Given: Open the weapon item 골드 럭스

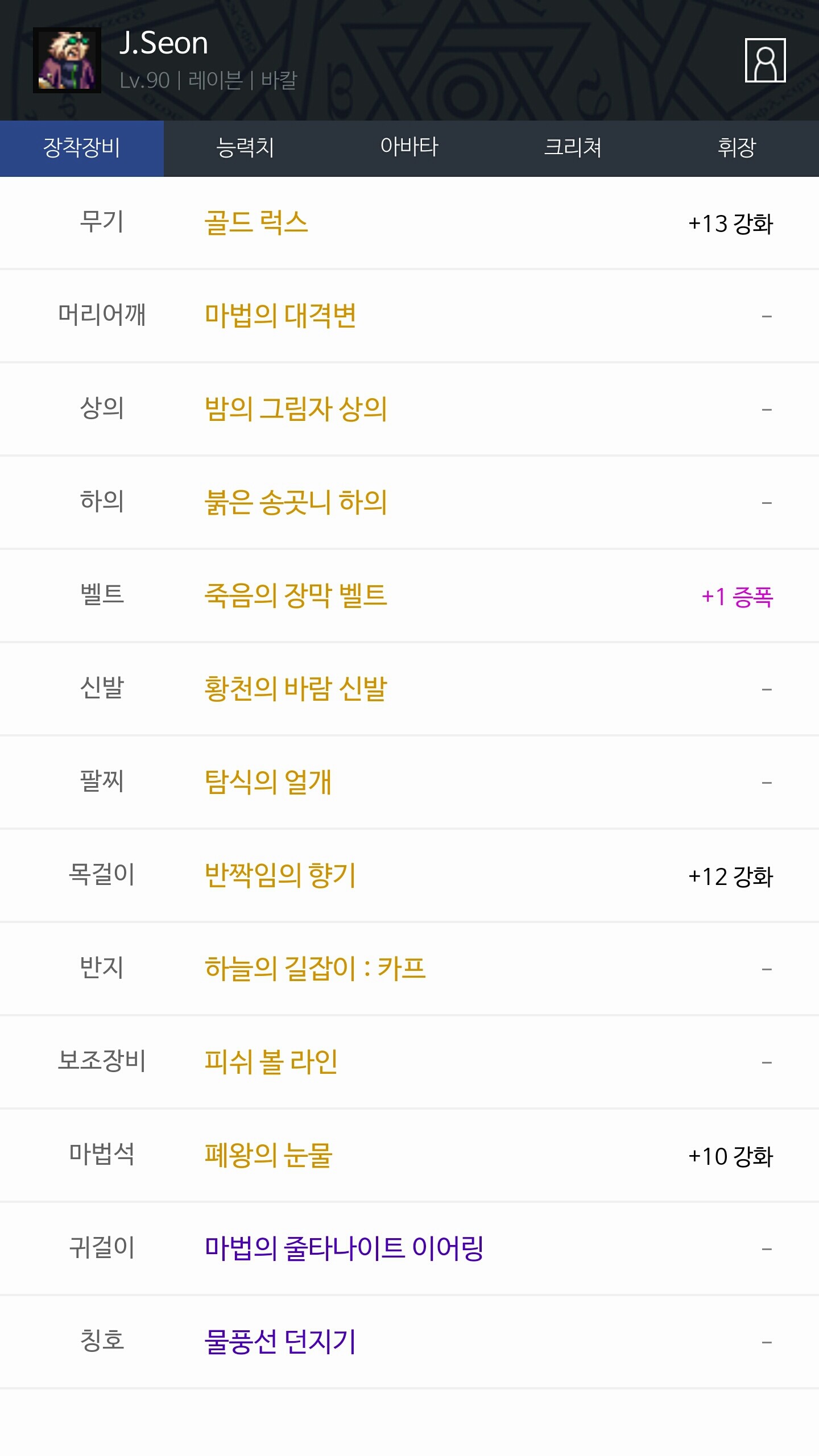Looking at the screenshot, I should click(x=256, y=222).
